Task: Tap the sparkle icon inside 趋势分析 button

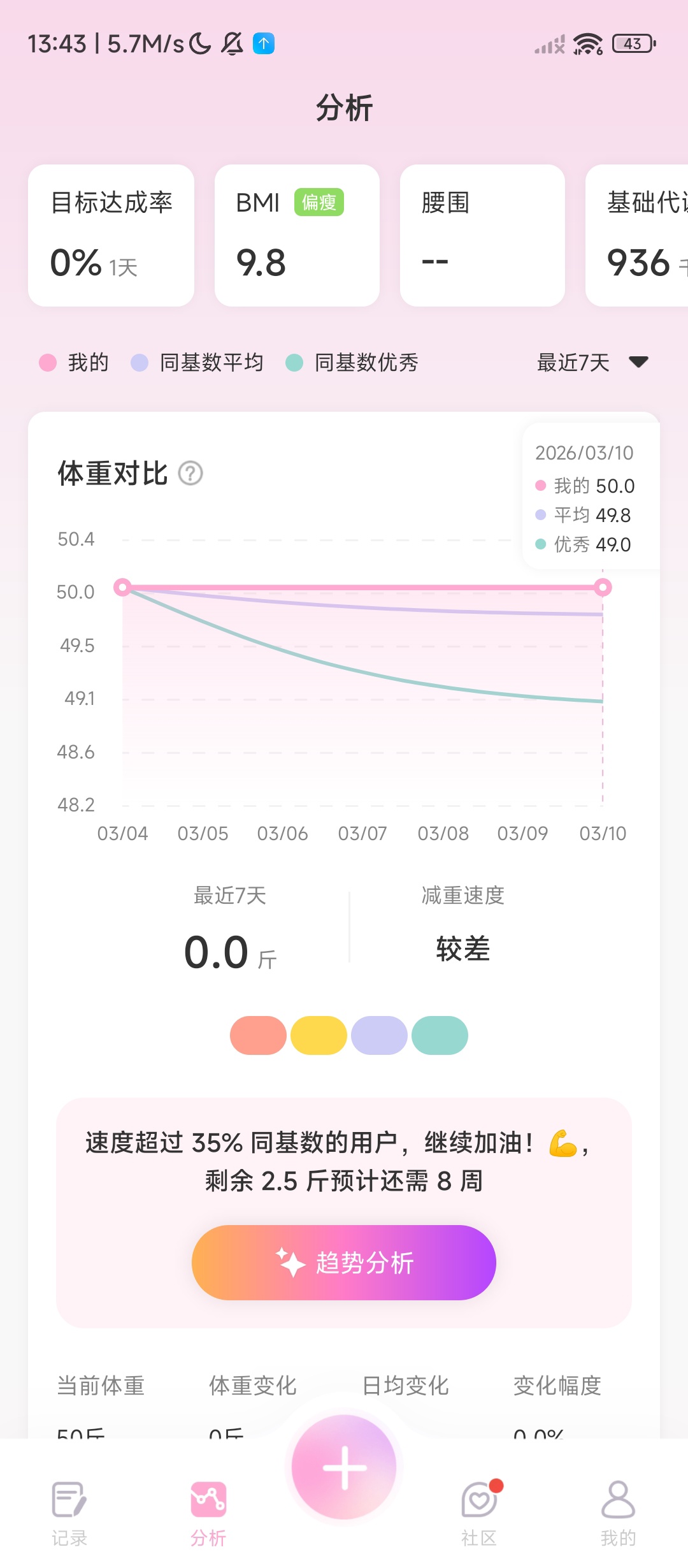Action: (x=290, y=1262)
